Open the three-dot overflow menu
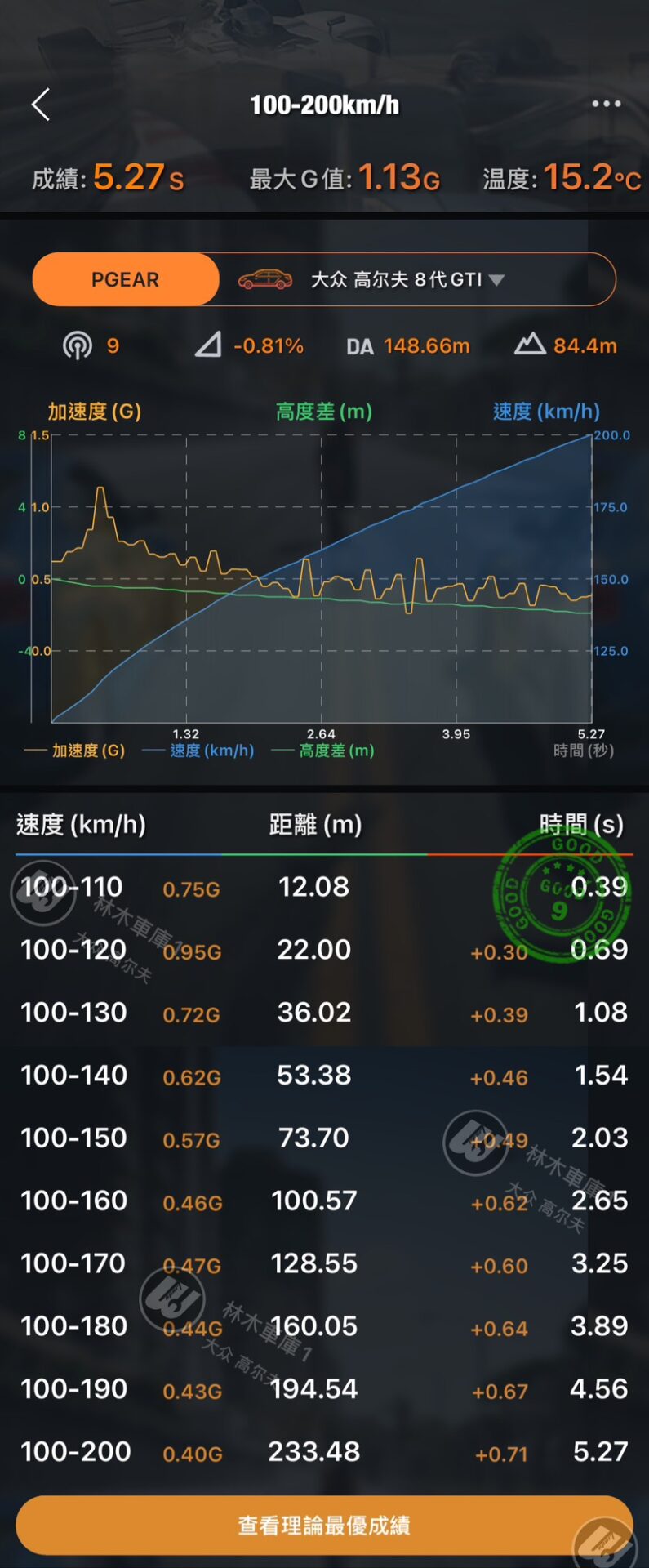 tap(606, 104)
